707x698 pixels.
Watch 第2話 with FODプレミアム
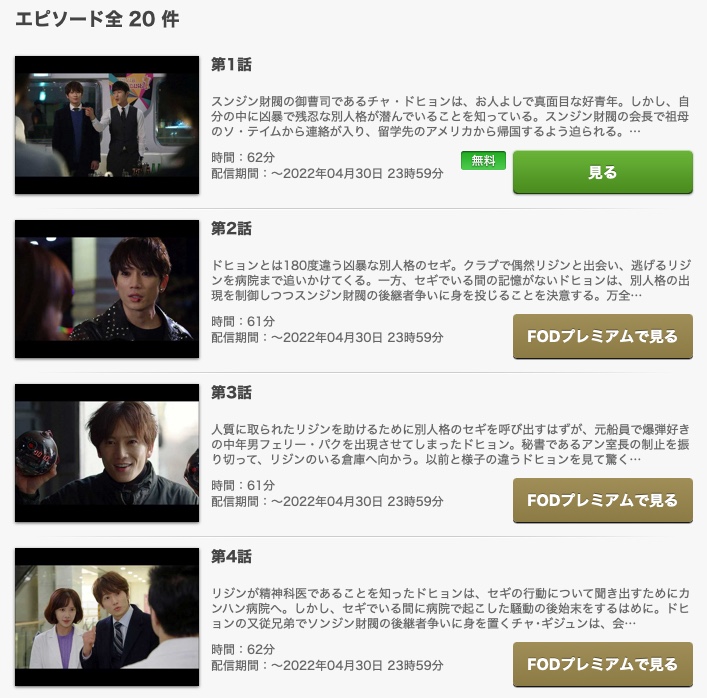tap(602, 337)
